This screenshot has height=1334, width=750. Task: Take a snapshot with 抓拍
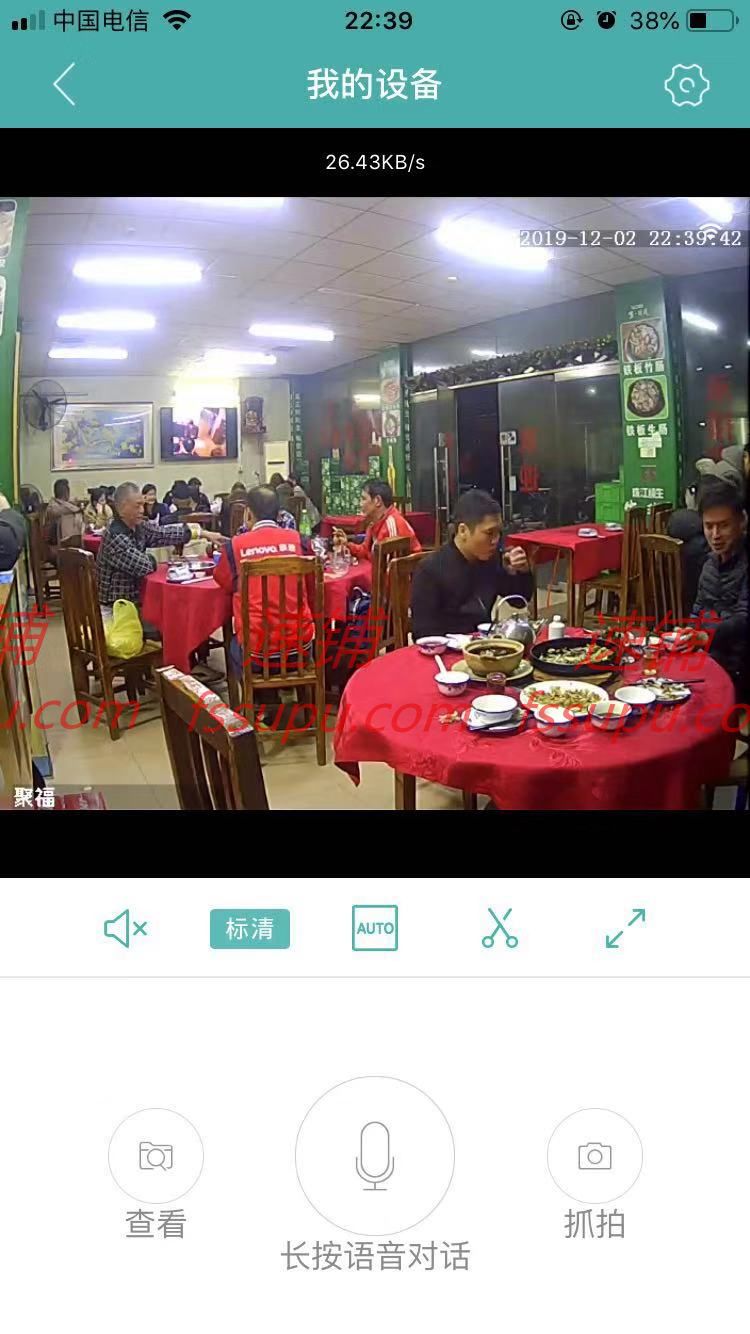tap(594, 1156)
